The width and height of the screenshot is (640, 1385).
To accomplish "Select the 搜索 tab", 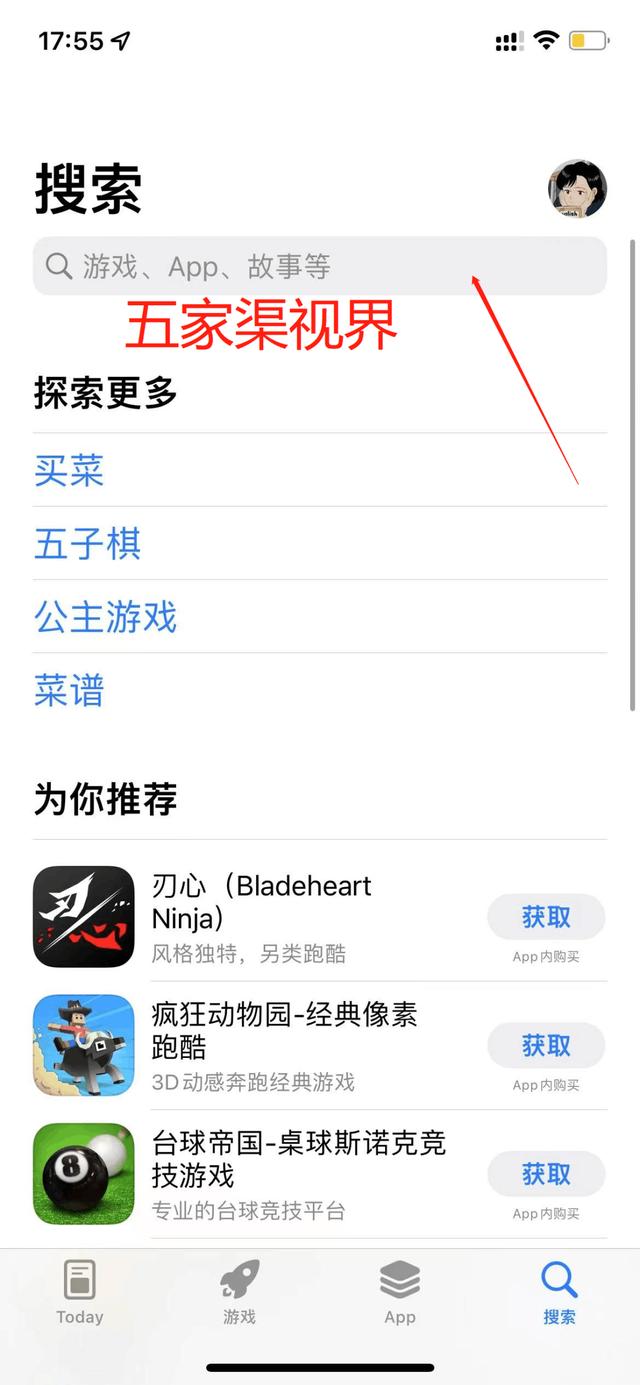I will point(559,1293).
